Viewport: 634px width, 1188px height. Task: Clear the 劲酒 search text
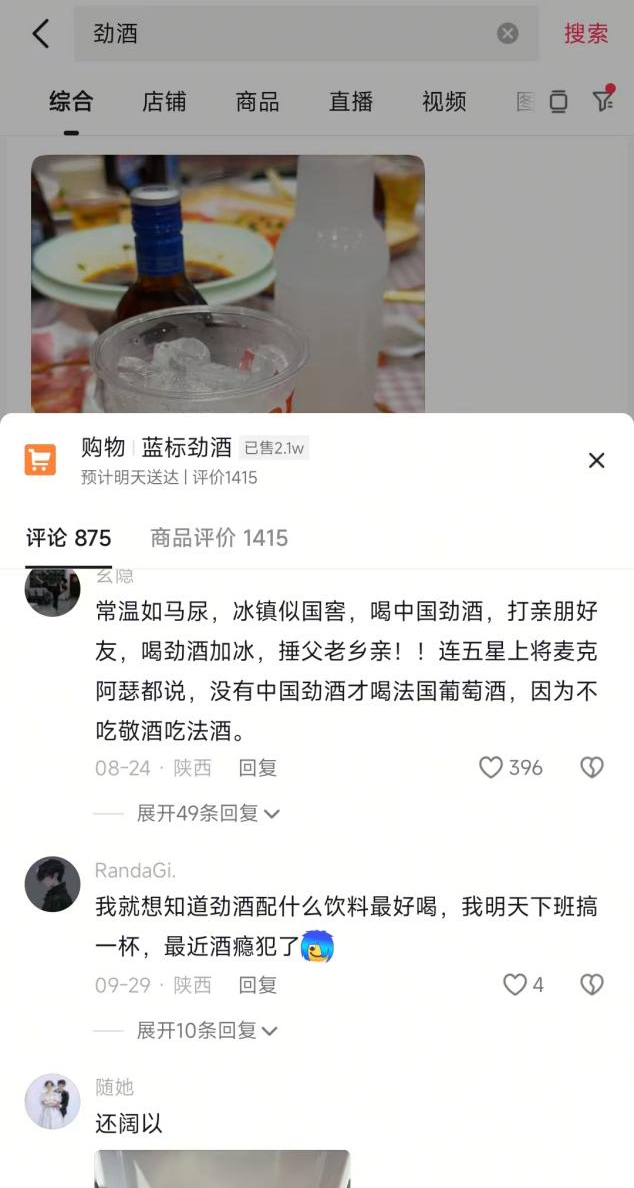coord(508,34)
